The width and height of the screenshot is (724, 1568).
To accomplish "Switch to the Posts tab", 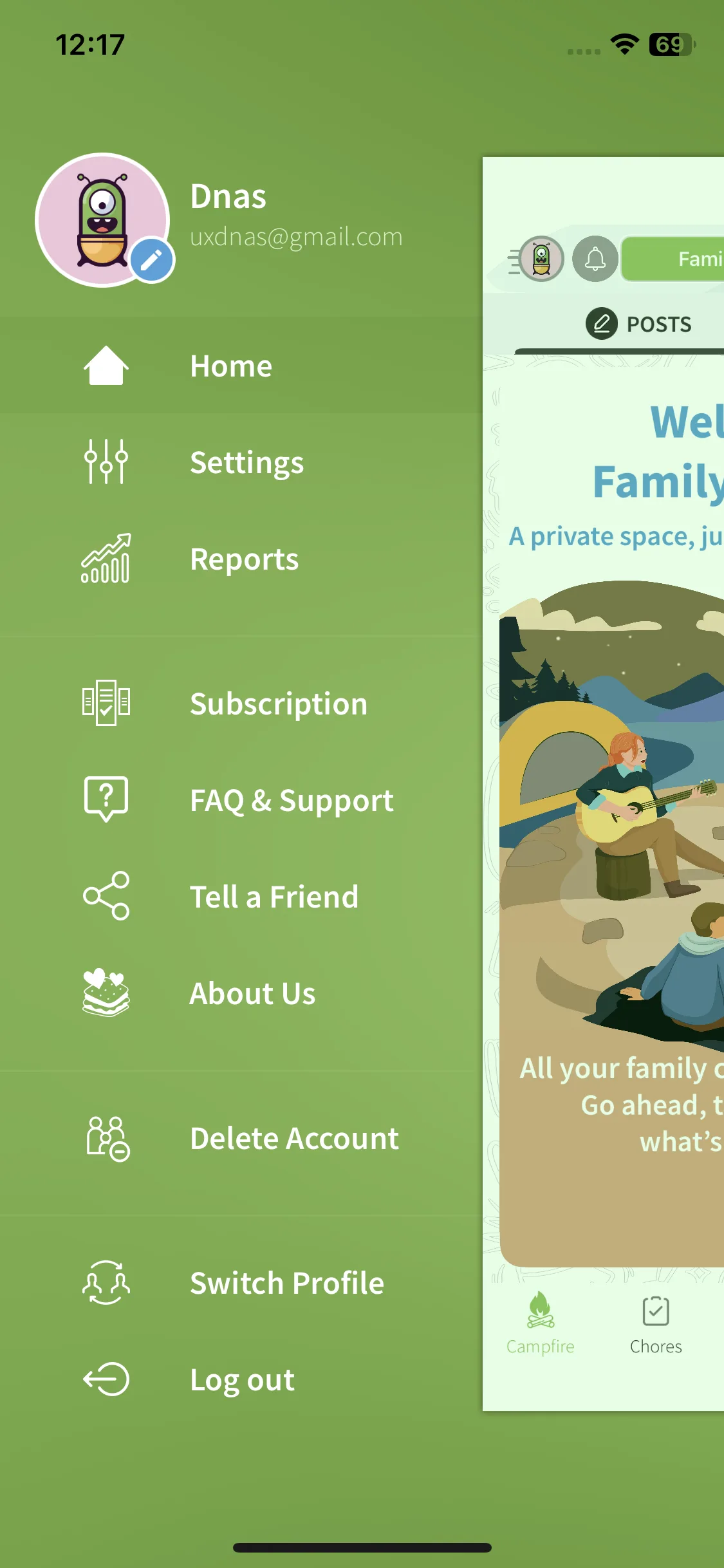I will point(639,324).
